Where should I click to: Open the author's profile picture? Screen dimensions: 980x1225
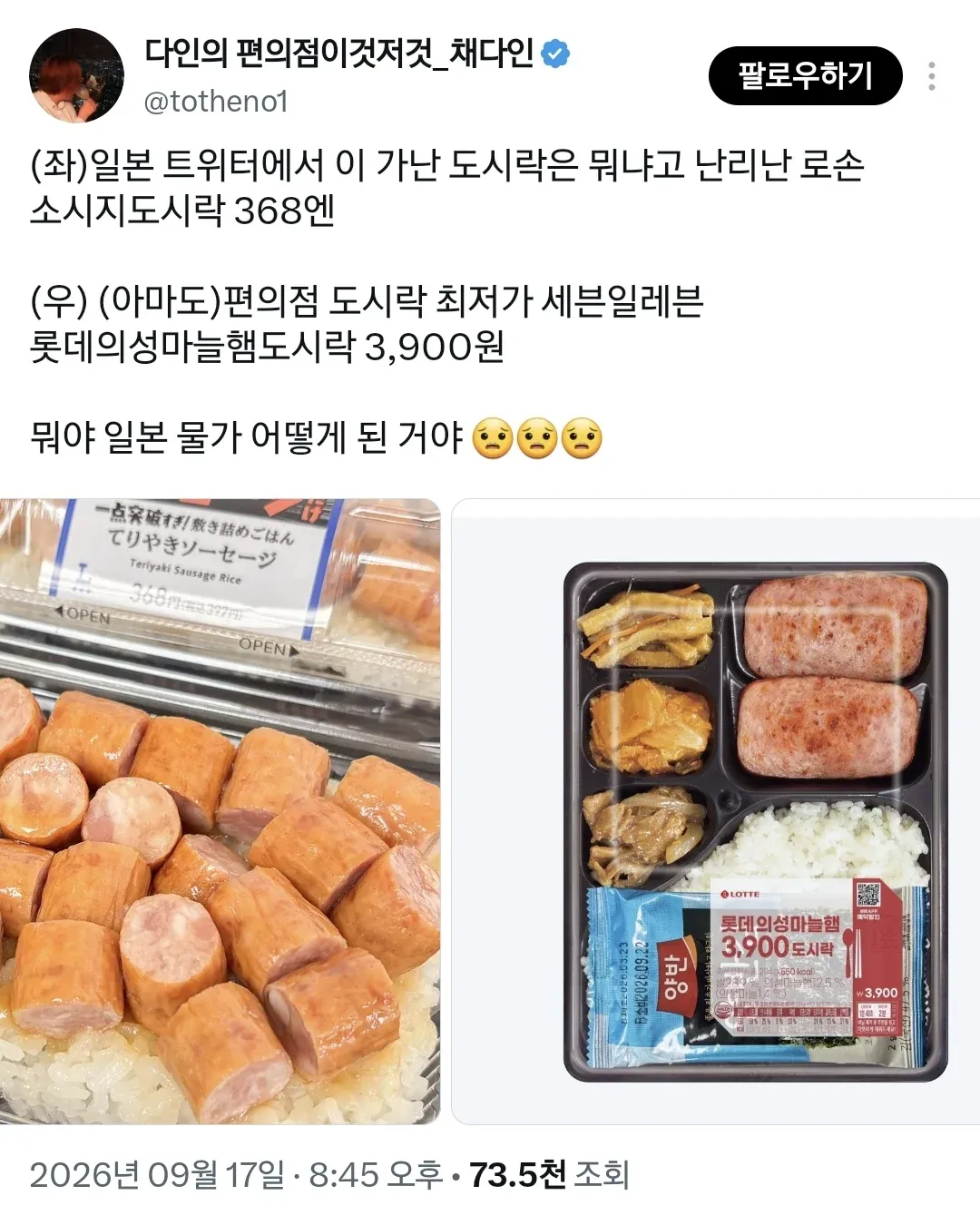pos(76,75)
